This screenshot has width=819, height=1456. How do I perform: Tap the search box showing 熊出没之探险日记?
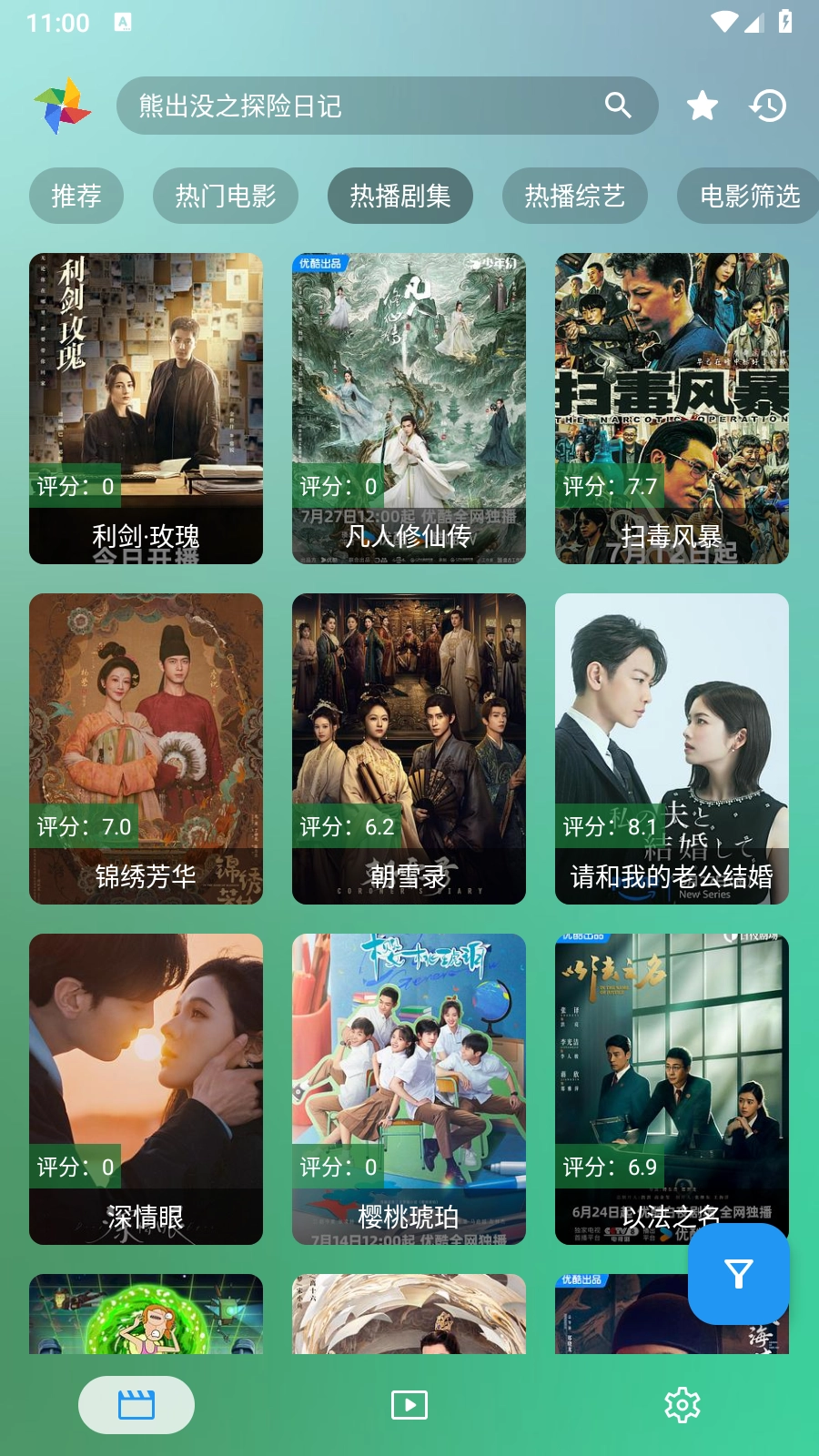point(364,106)
